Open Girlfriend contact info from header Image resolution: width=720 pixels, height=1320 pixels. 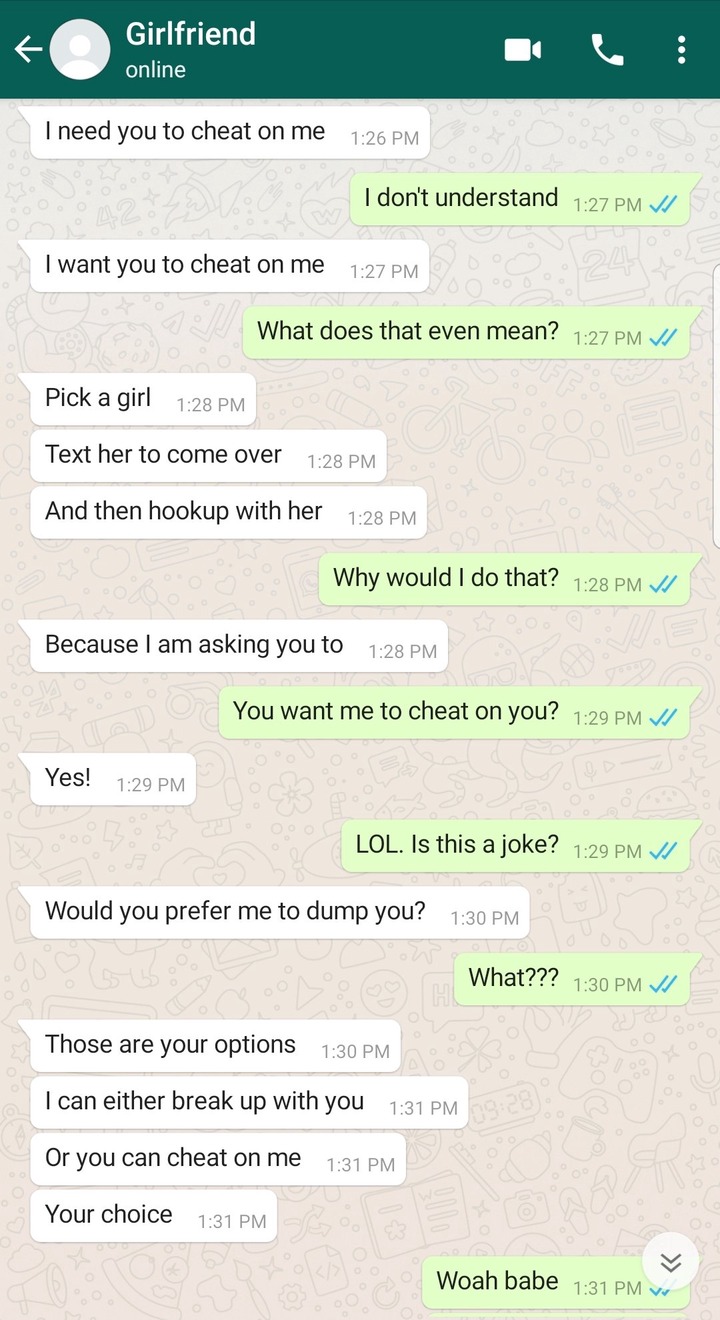(x=190, y=49)
